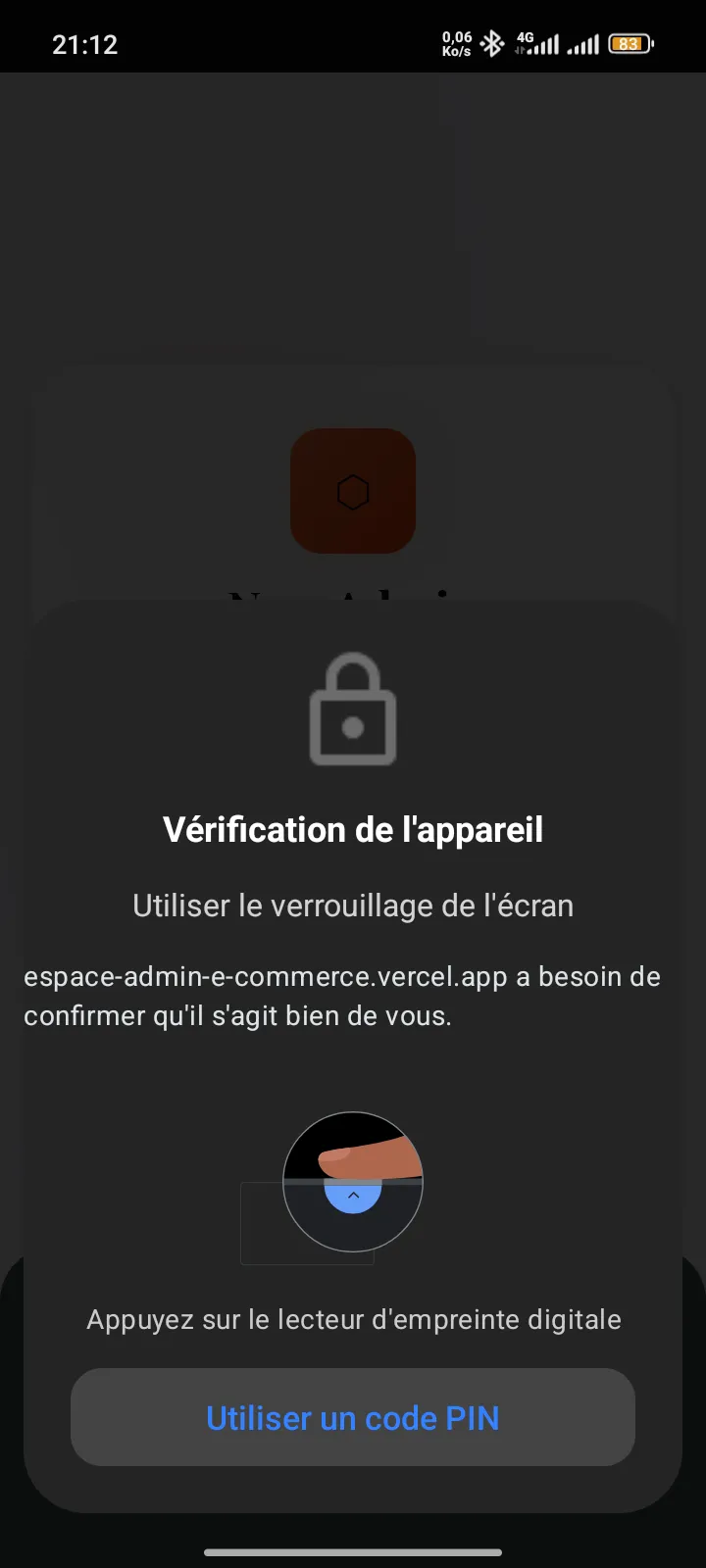Tap the upward chevron under the fingertip graphic
Image resolution: width=706 pixels, height=1568 pixels.
click(x=353, y=1196)
